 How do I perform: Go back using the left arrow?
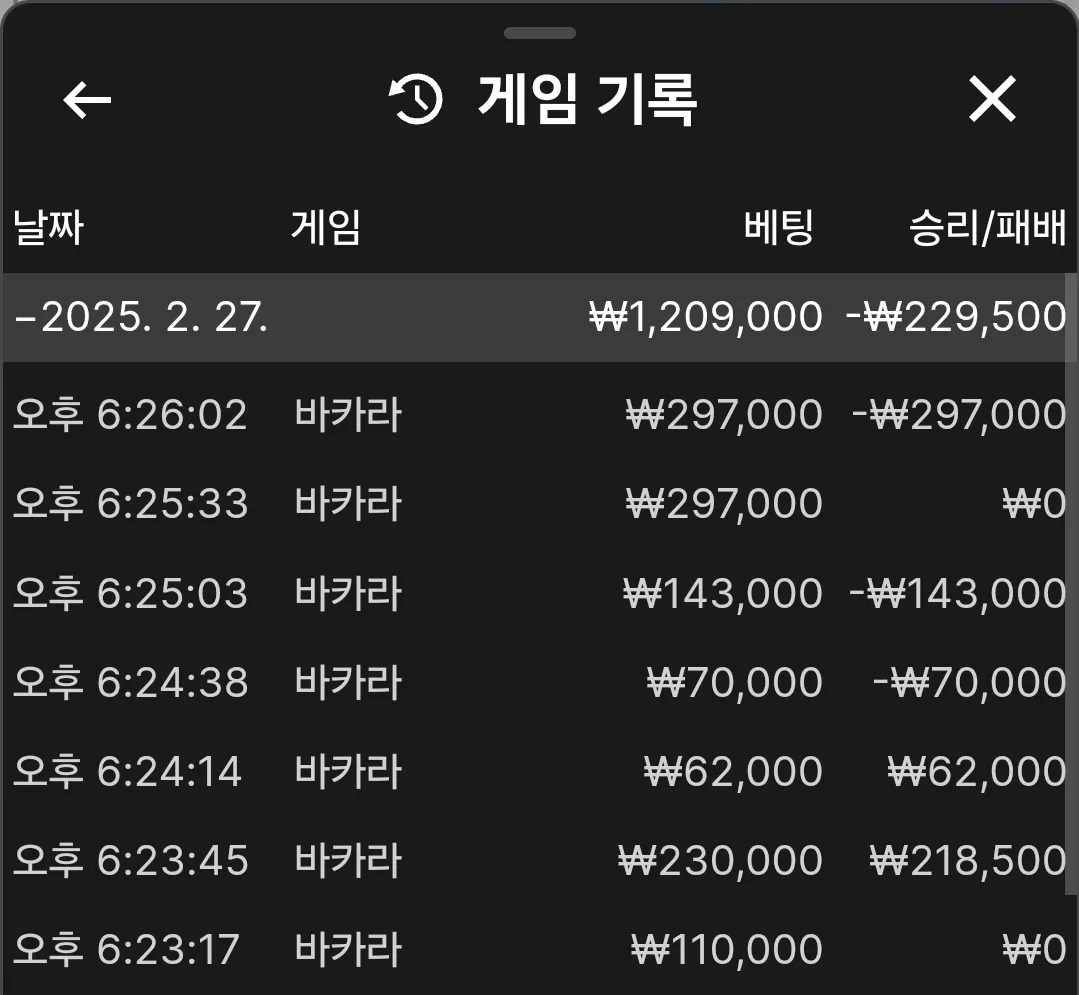pyautogui.click(x=87, y=100)
